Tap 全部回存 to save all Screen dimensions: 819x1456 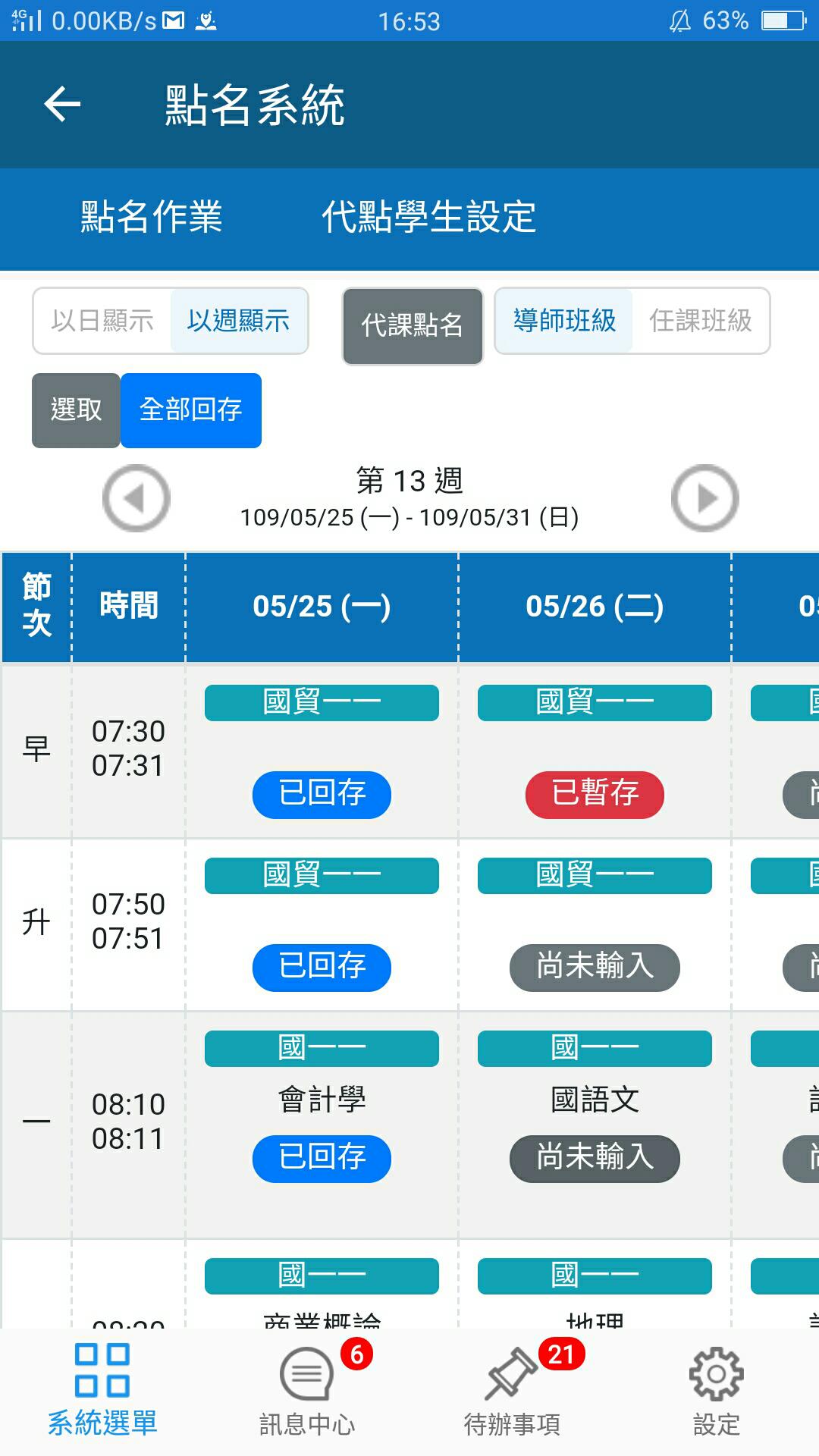pos(191,410)
